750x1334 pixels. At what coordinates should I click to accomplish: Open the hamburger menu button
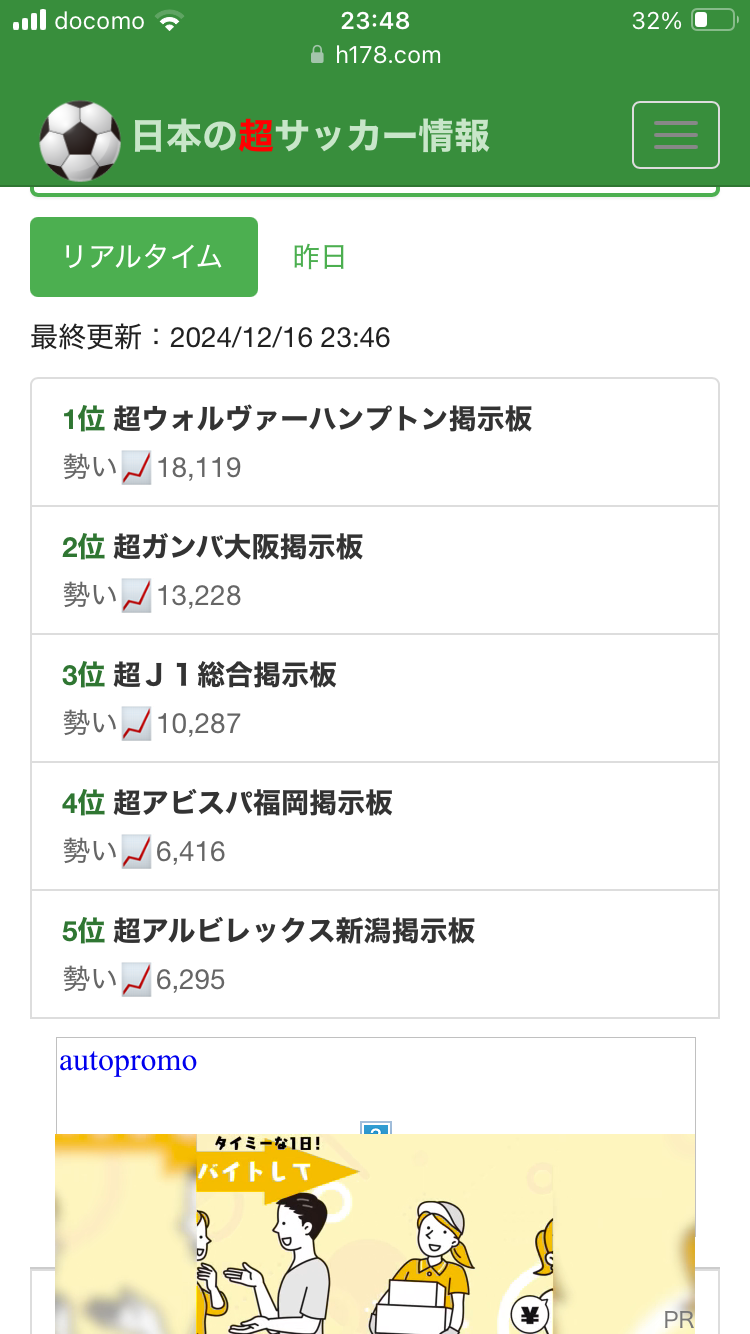pos(676,135)
